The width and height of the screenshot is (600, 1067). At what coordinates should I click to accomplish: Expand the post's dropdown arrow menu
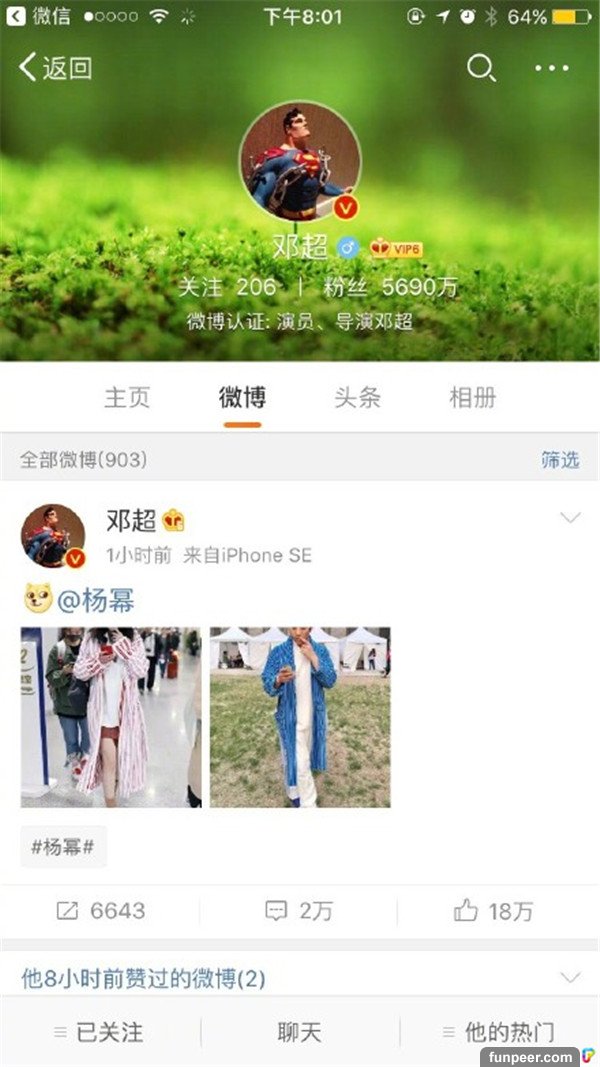pos(570,518)
